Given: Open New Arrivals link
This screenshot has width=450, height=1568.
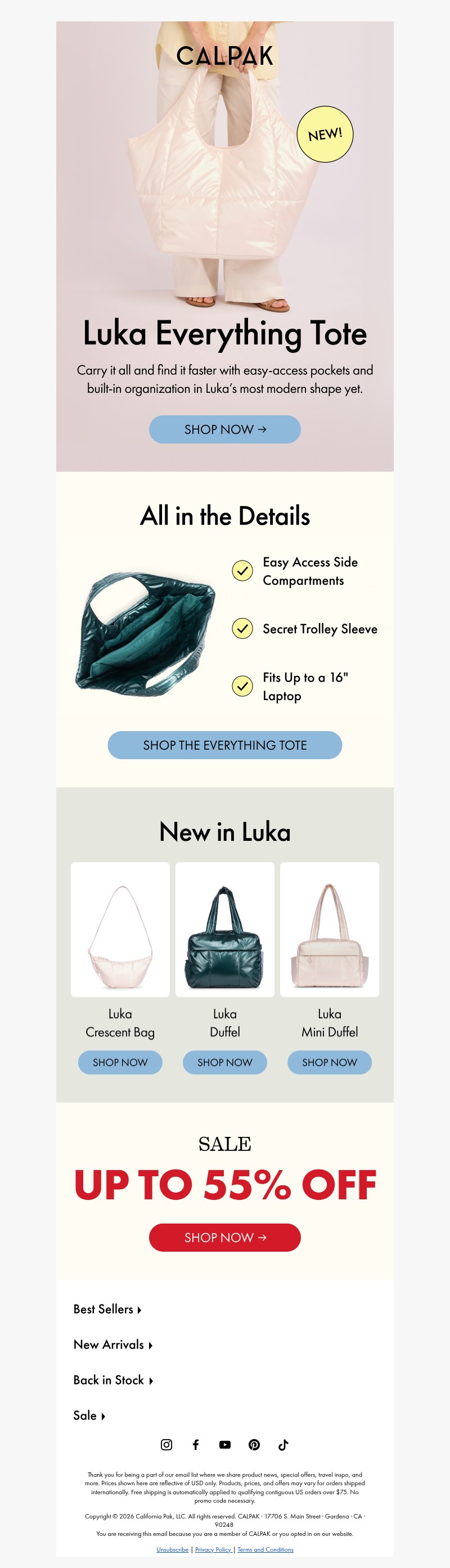Looking at the screenshot, I should (x=112, y=1345).
